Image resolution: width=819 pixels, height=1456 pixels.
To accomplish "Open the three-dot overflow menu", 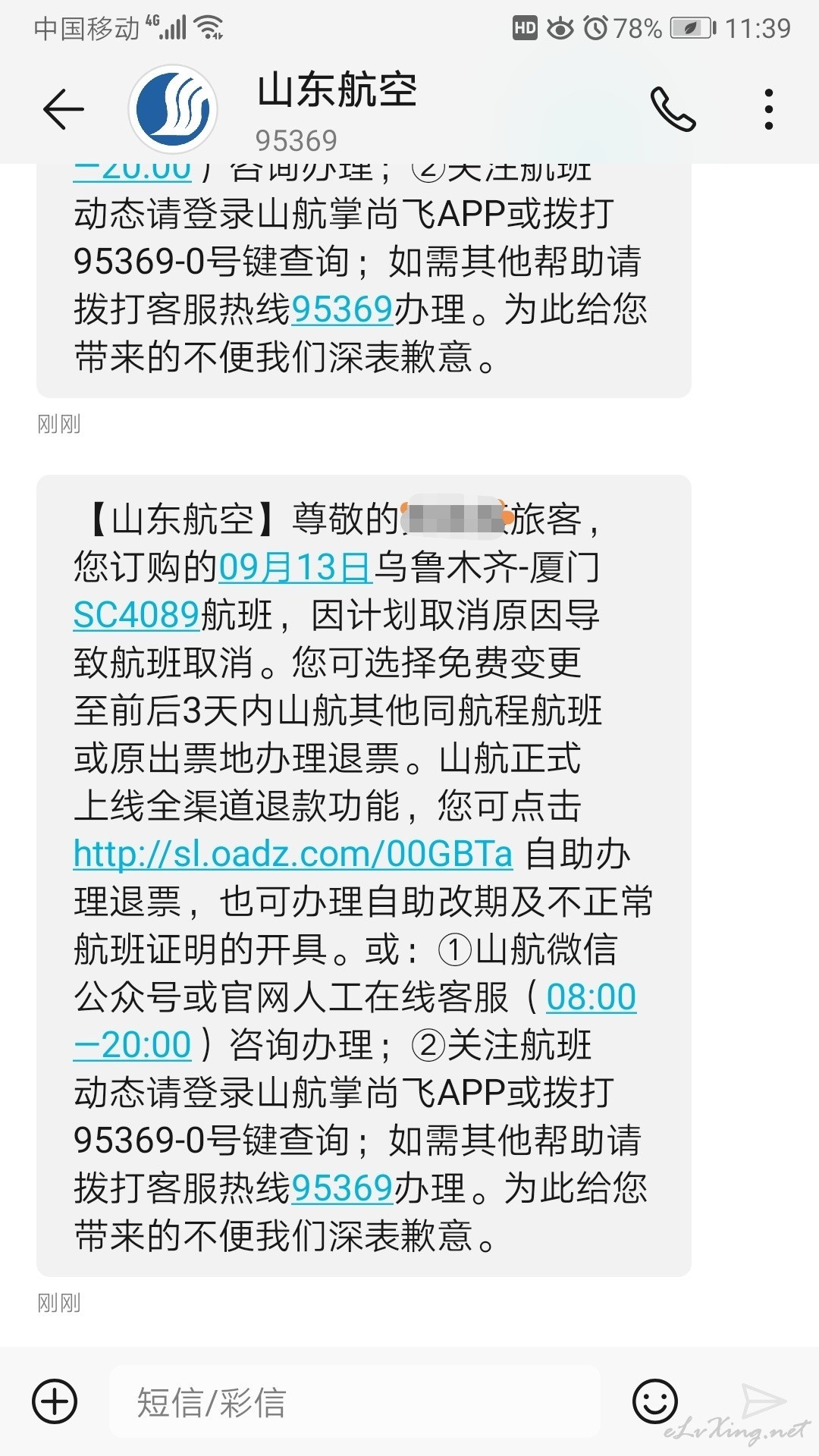I will tap(769, 109).
